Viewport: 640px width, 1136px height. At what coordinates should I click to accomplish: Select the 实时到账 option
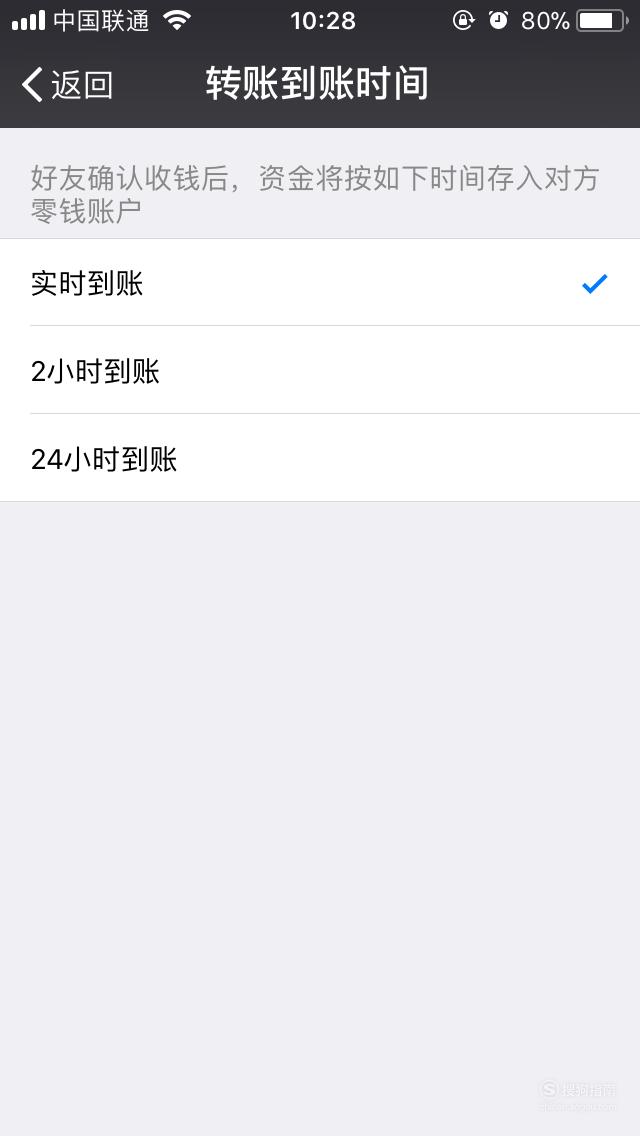coord(320,283)
